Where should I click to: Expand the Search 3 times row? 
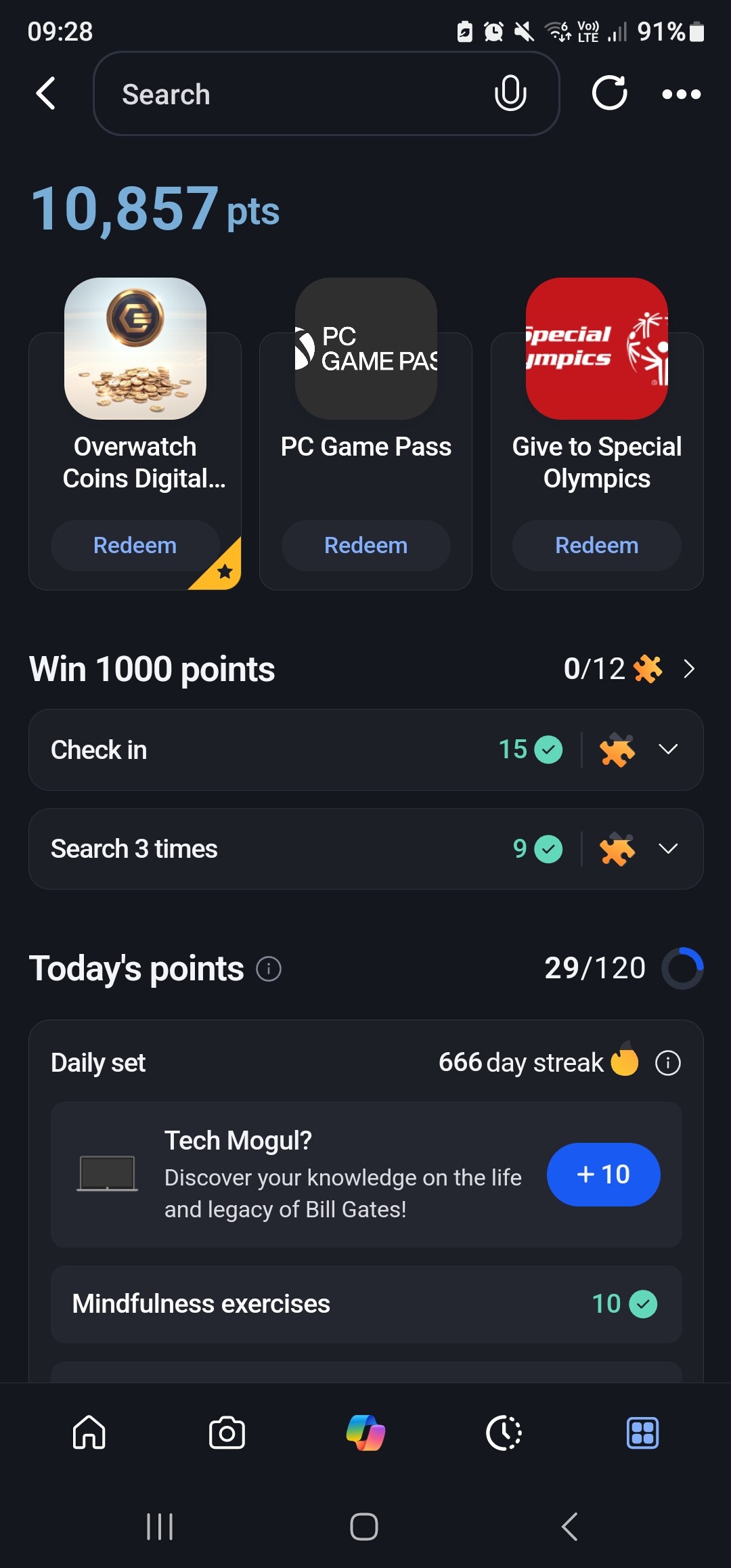(x=668, y=849)
